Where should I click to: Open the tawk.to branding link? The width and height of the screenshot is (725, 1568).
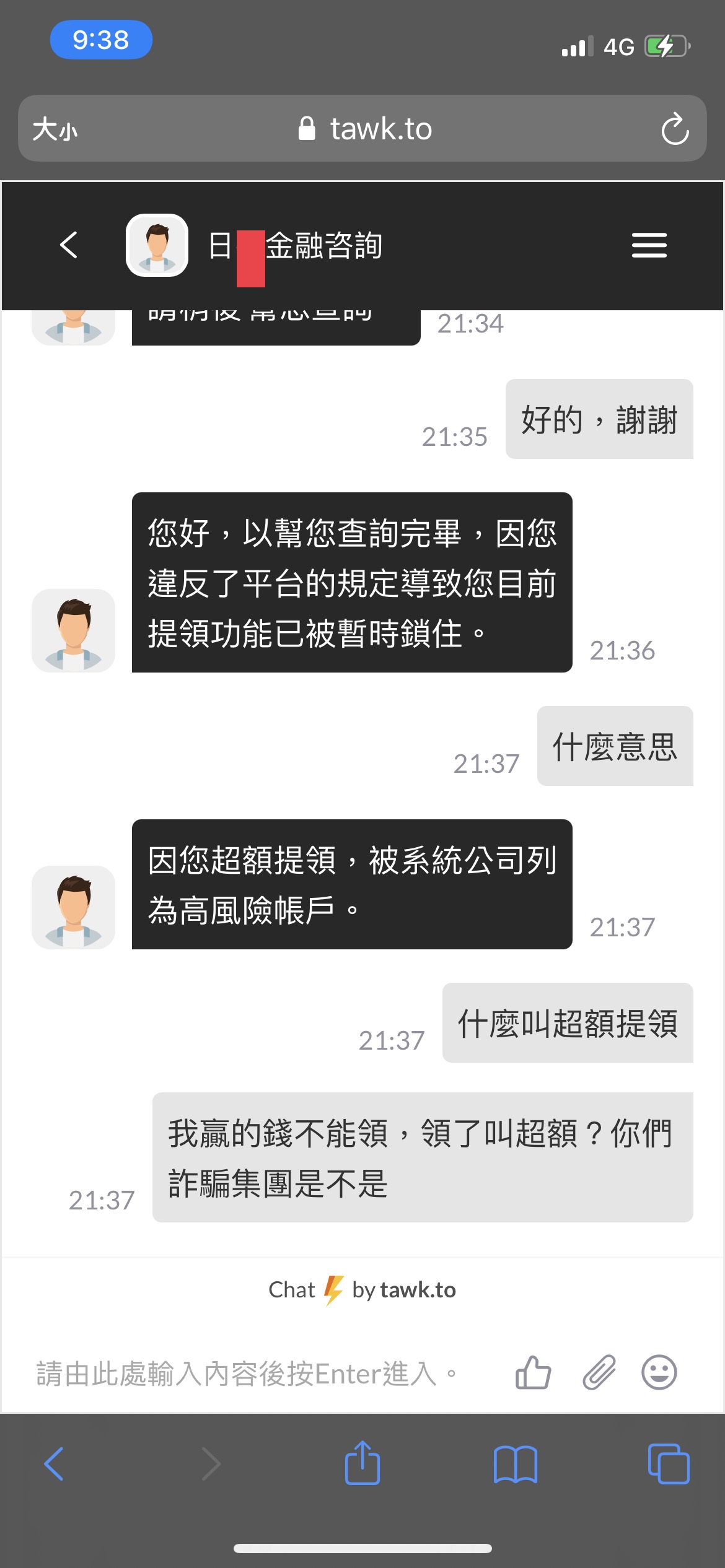(362, 1290)
